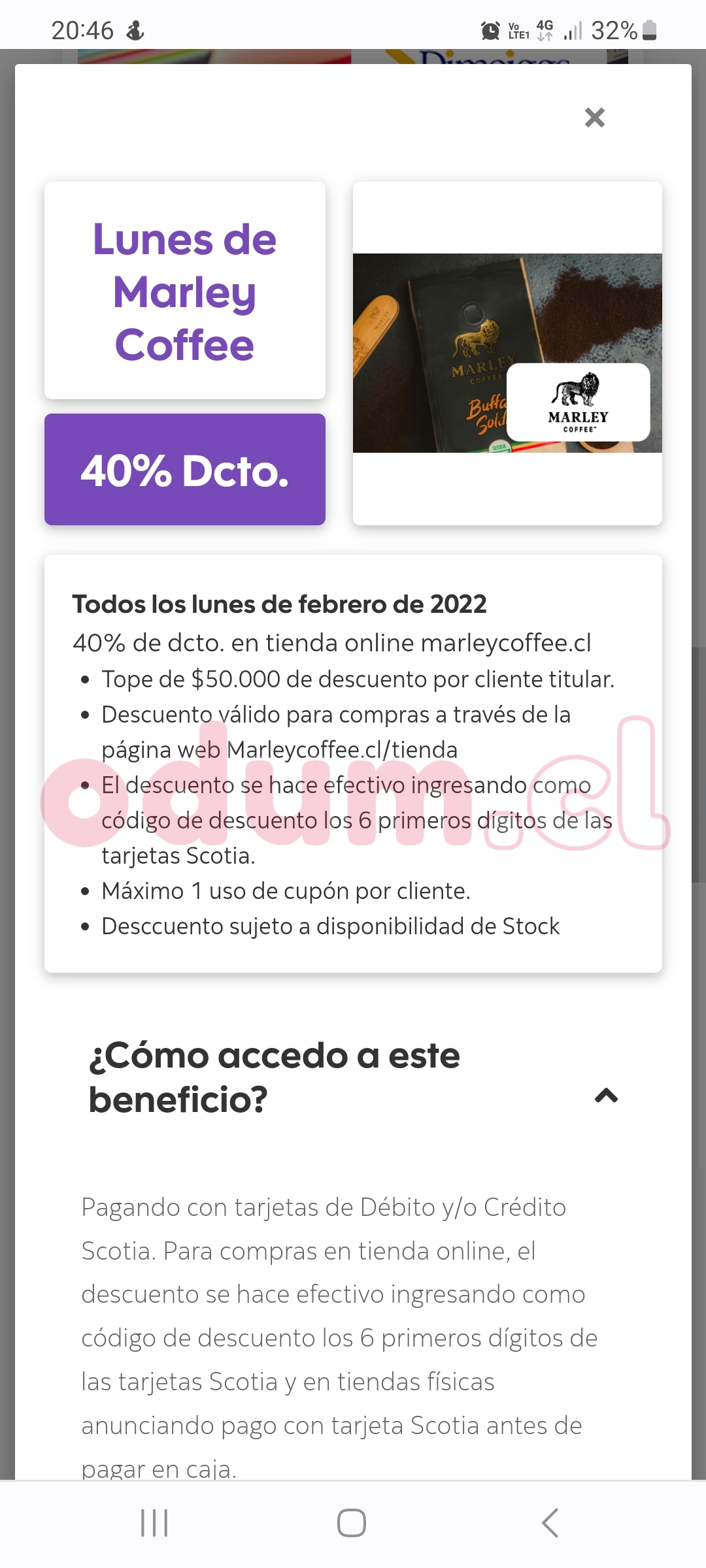
Task: Go back using the system back button
Action: point(550,1523)
